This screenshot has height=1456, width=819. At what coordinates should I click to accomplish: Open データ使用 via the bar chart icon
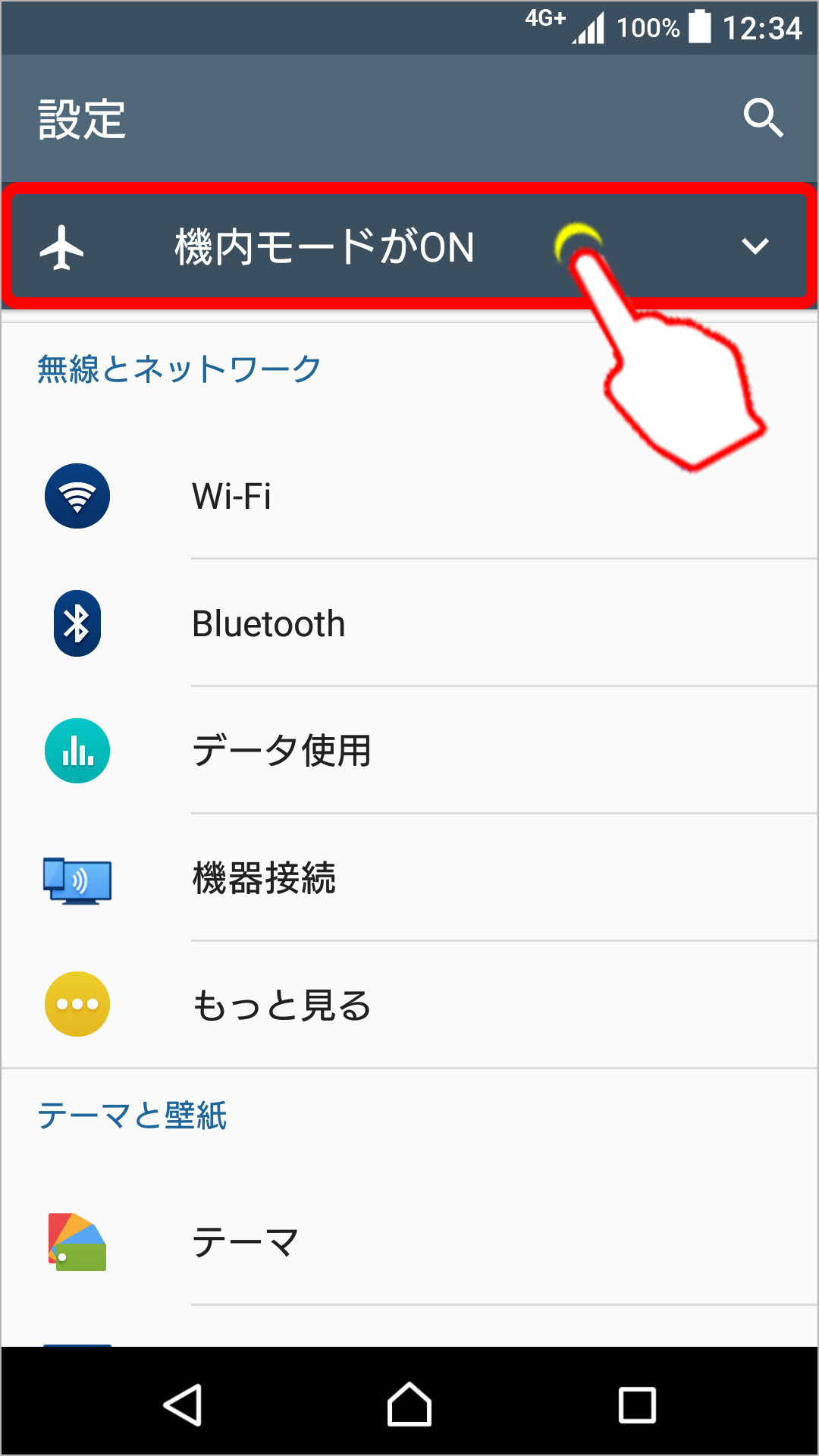click(76, 751)
